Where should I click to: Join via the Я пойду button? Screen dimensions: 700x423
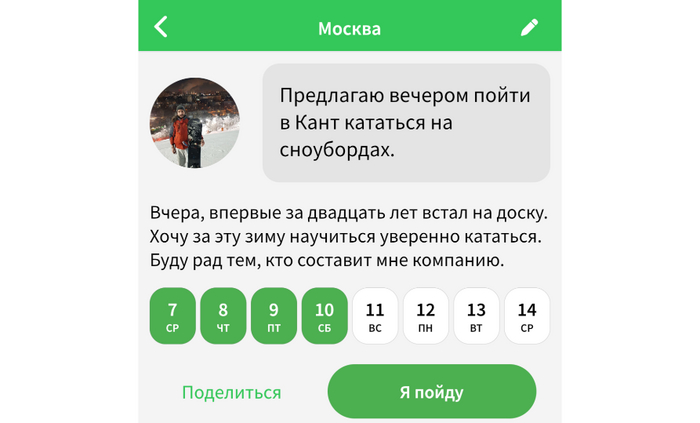tap(432, 391)
